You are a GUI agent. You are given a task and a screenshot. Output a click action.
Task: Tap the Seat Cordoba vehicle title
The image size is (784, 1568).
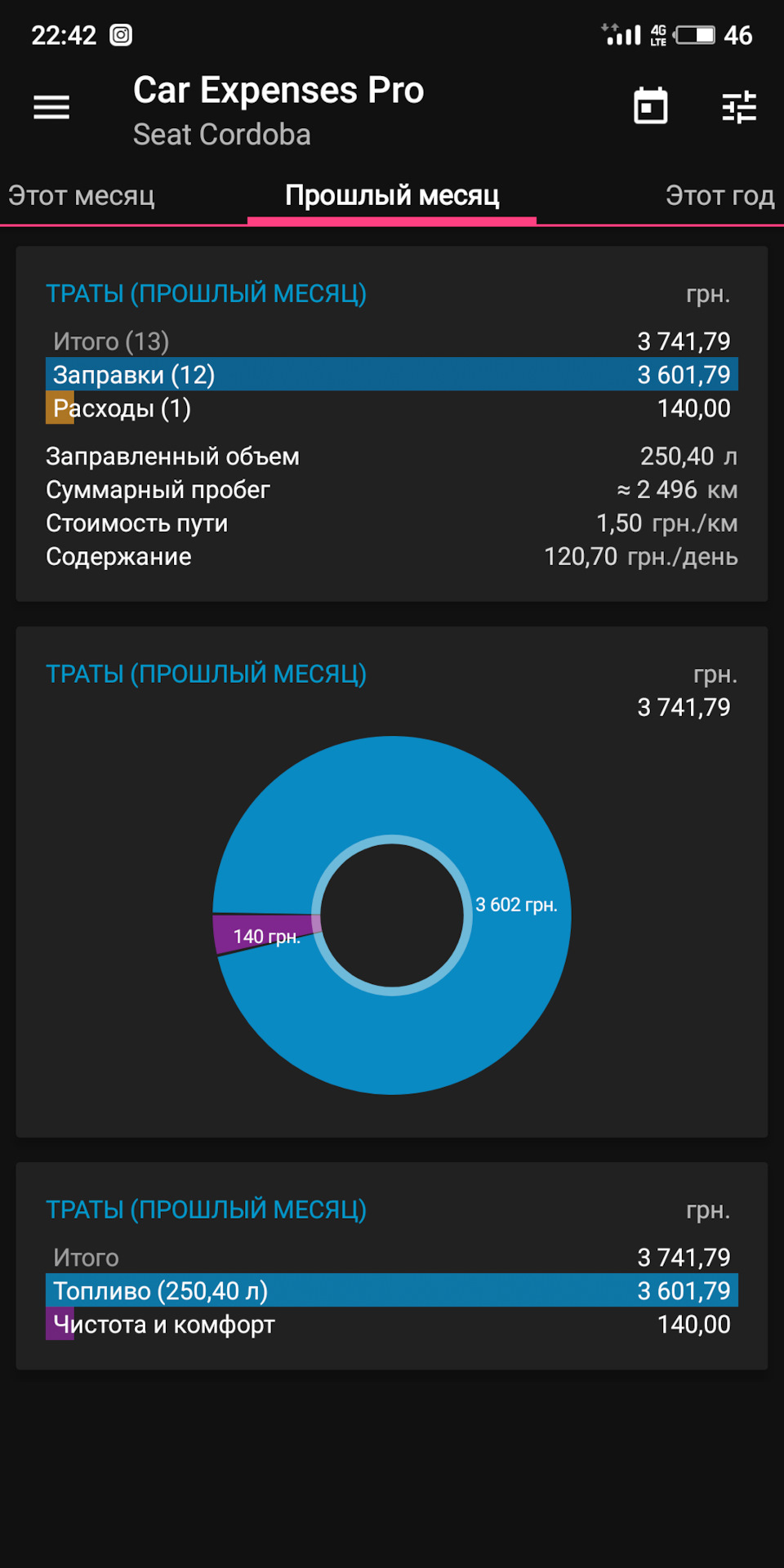(222, 135)
